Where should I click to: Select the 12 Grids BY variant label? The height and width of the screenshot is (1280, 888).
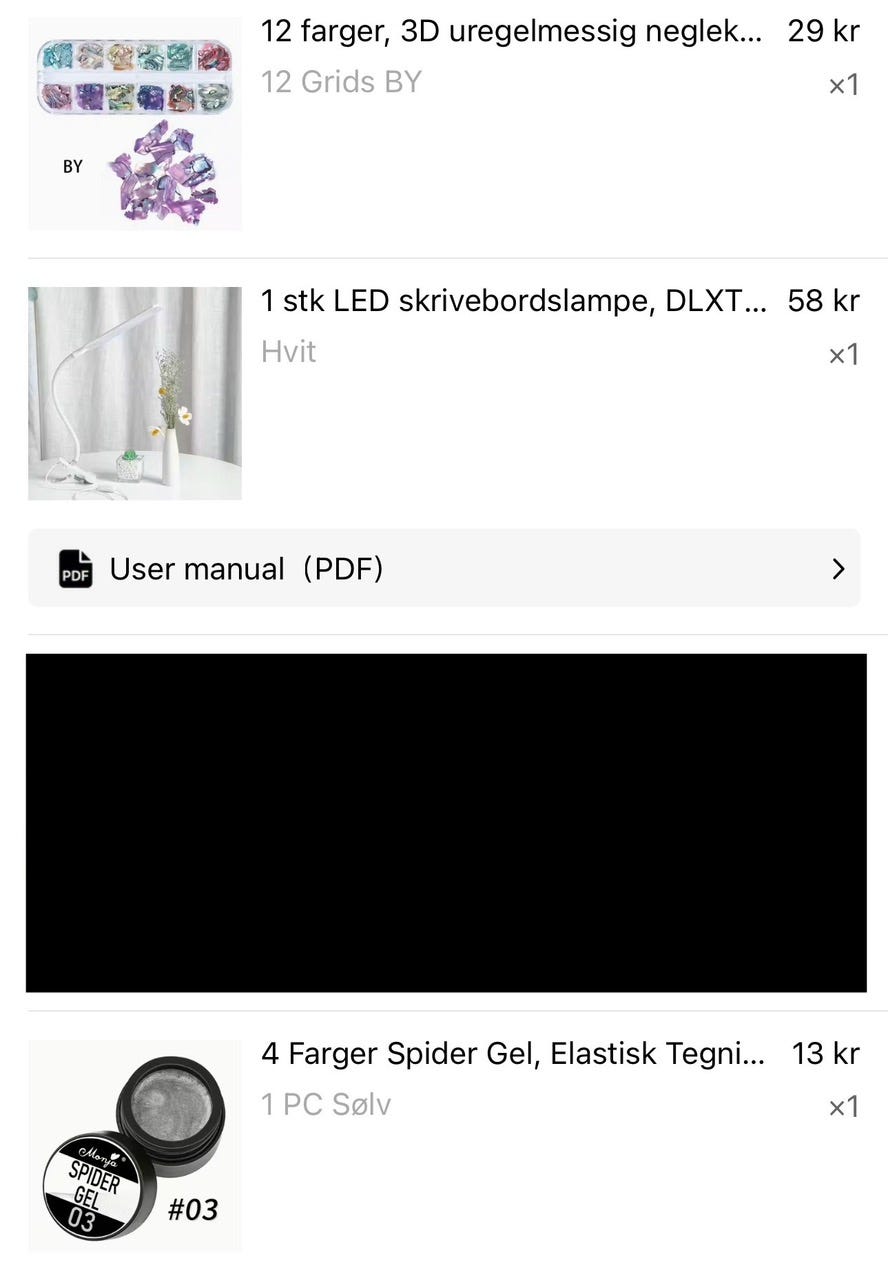tap(341, 81)
